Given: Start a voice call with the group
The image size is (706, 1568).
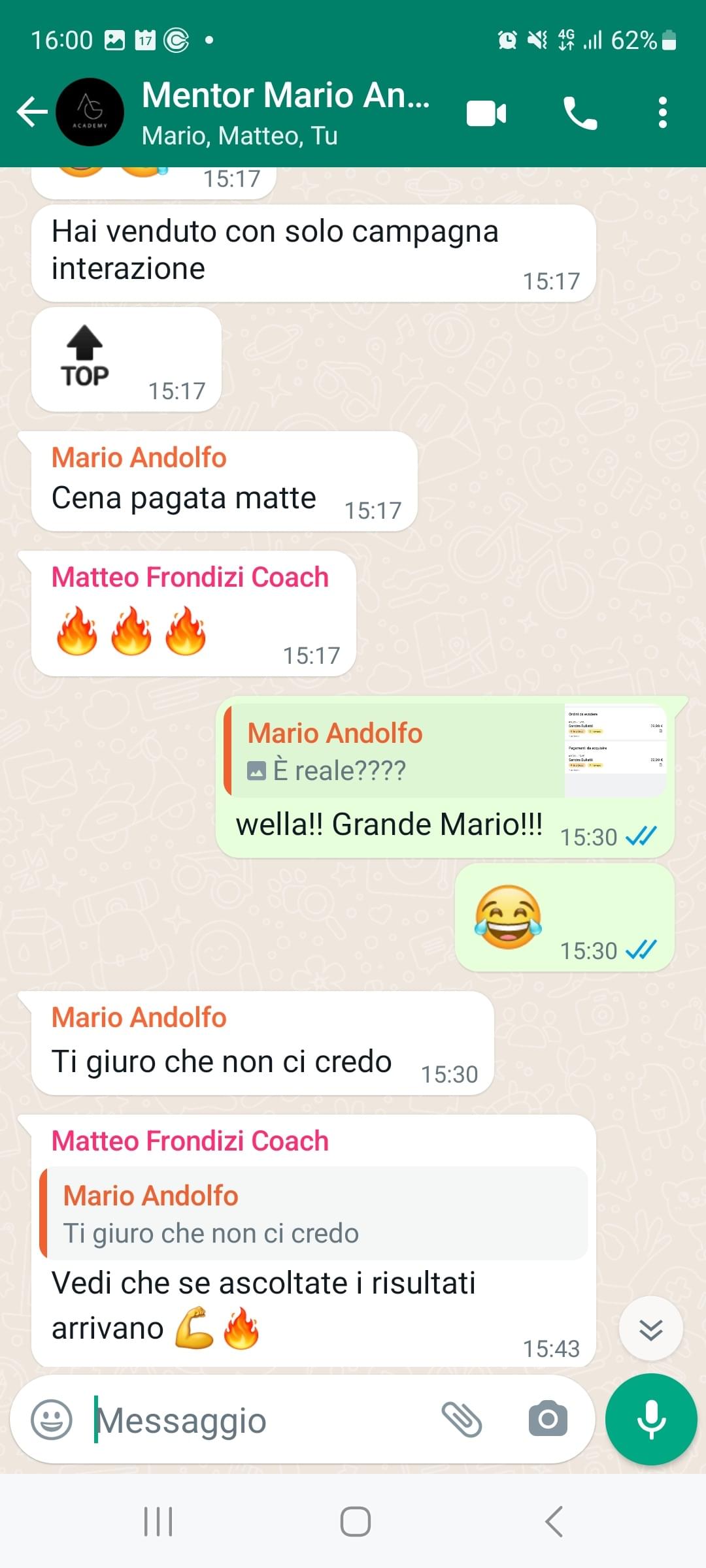Looking at the screenshot, I should coord(580,113).
